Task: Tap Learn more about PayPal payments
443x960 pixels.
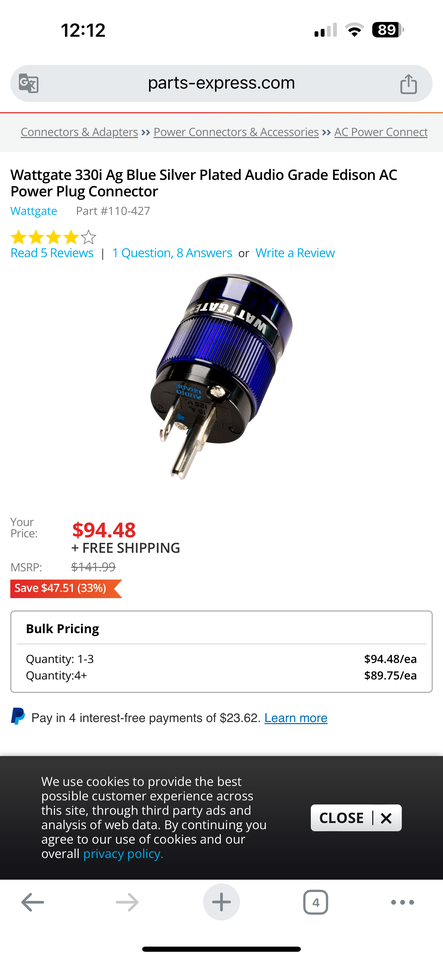Action: 296,718
